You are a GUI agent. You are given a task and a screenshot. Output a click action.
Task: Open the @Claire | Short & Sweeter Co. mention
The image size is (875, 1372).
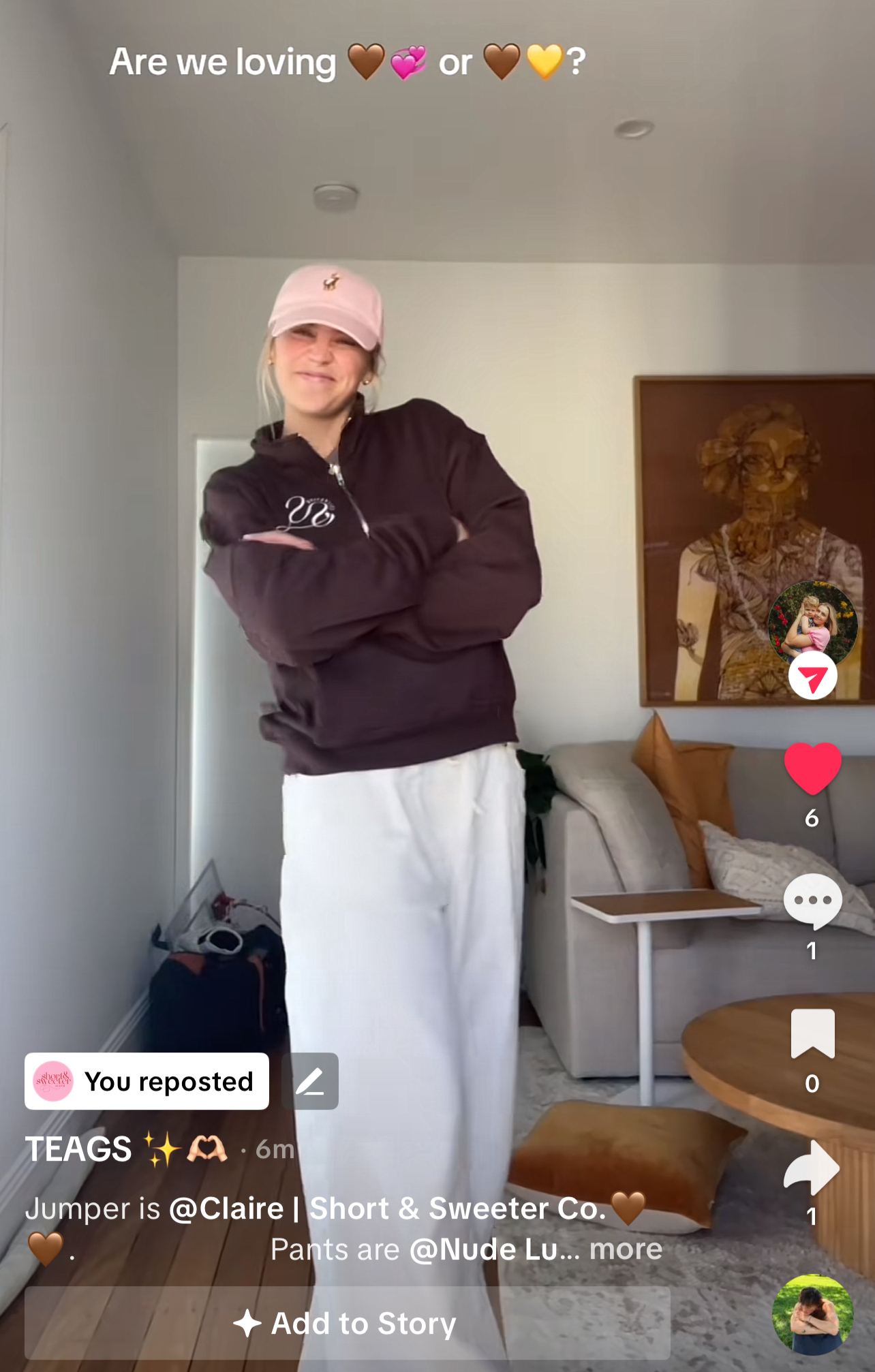point(387,1209)
